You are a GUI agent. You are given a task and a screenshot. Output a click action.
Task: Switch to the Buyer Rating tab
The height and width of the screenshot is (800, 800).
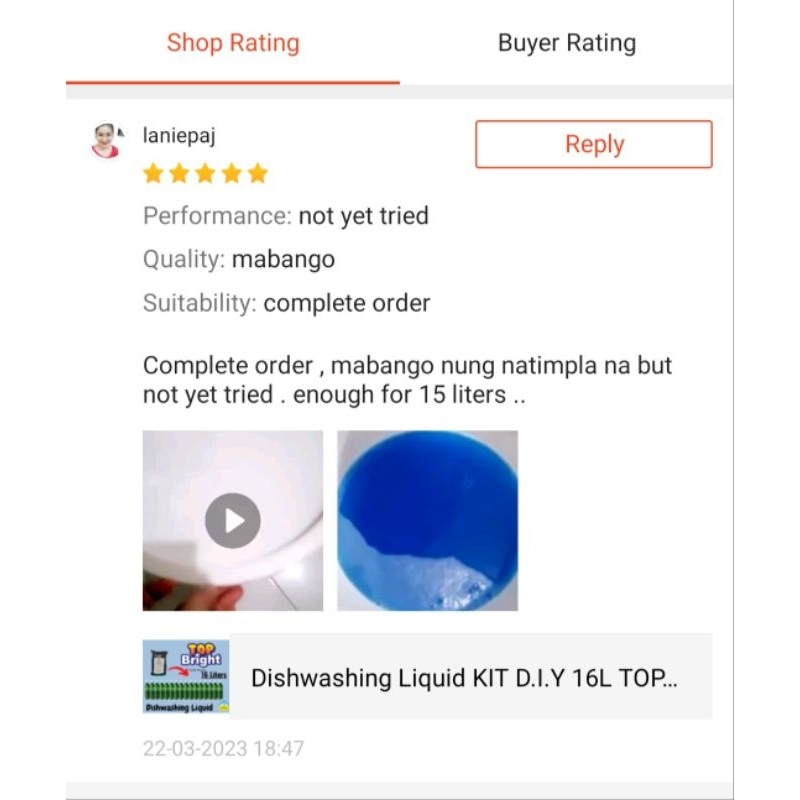(566, 44)
